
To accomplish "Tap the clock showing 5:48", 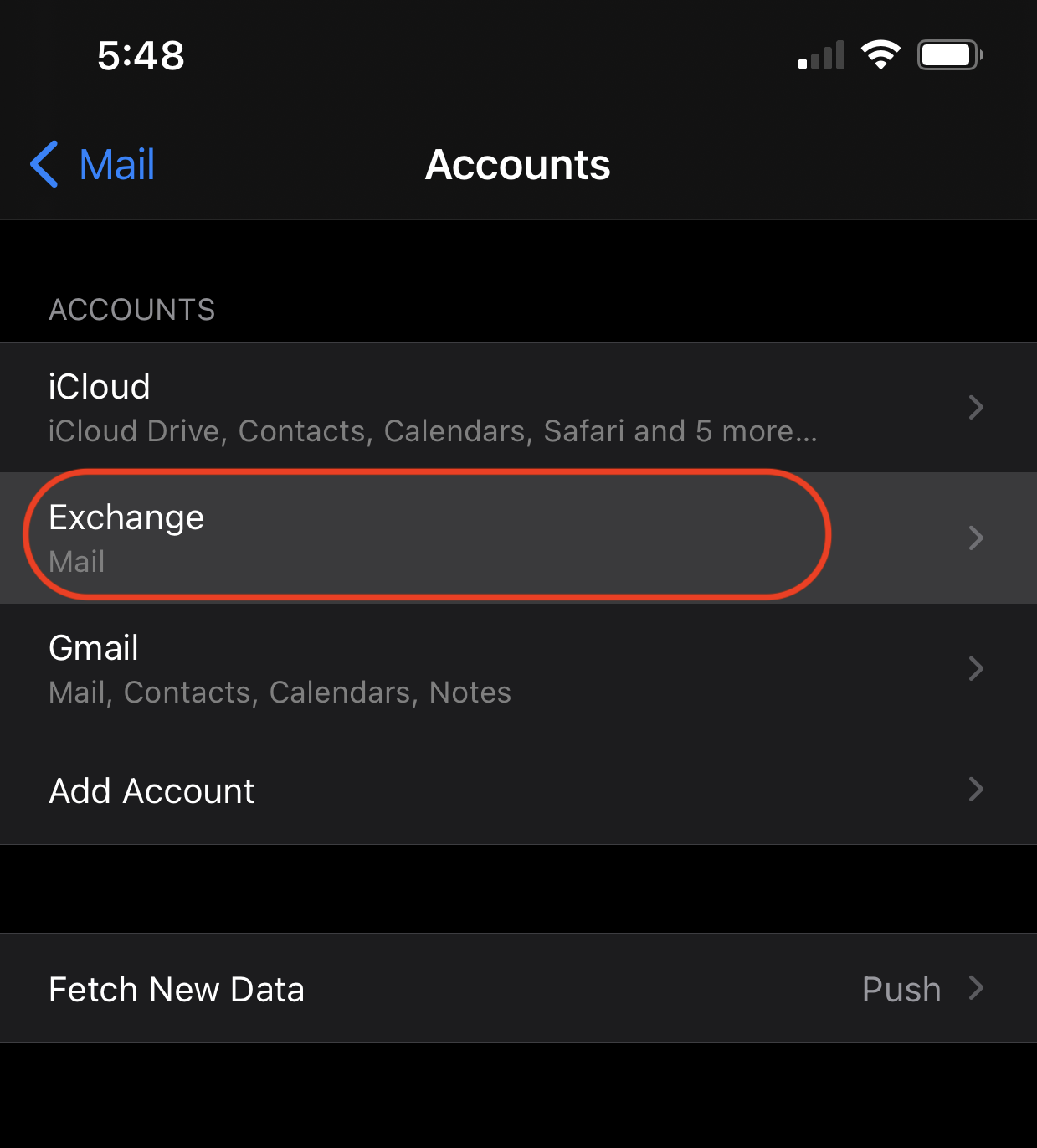I will [141, 54].
